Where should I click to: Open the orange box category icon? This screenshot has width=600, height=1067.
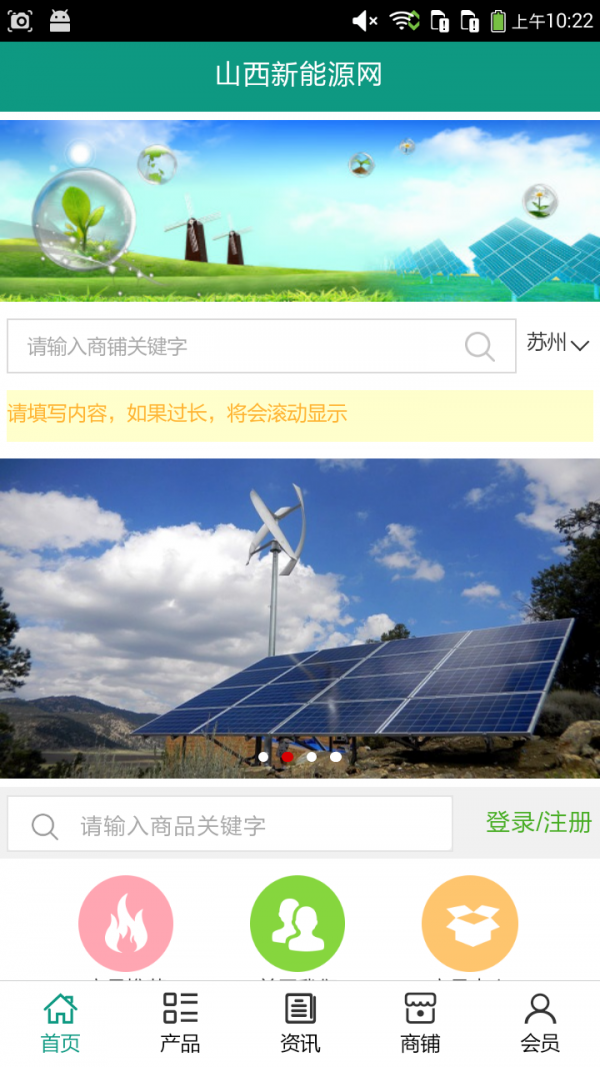pyautogui.click(x=470, y=924)
